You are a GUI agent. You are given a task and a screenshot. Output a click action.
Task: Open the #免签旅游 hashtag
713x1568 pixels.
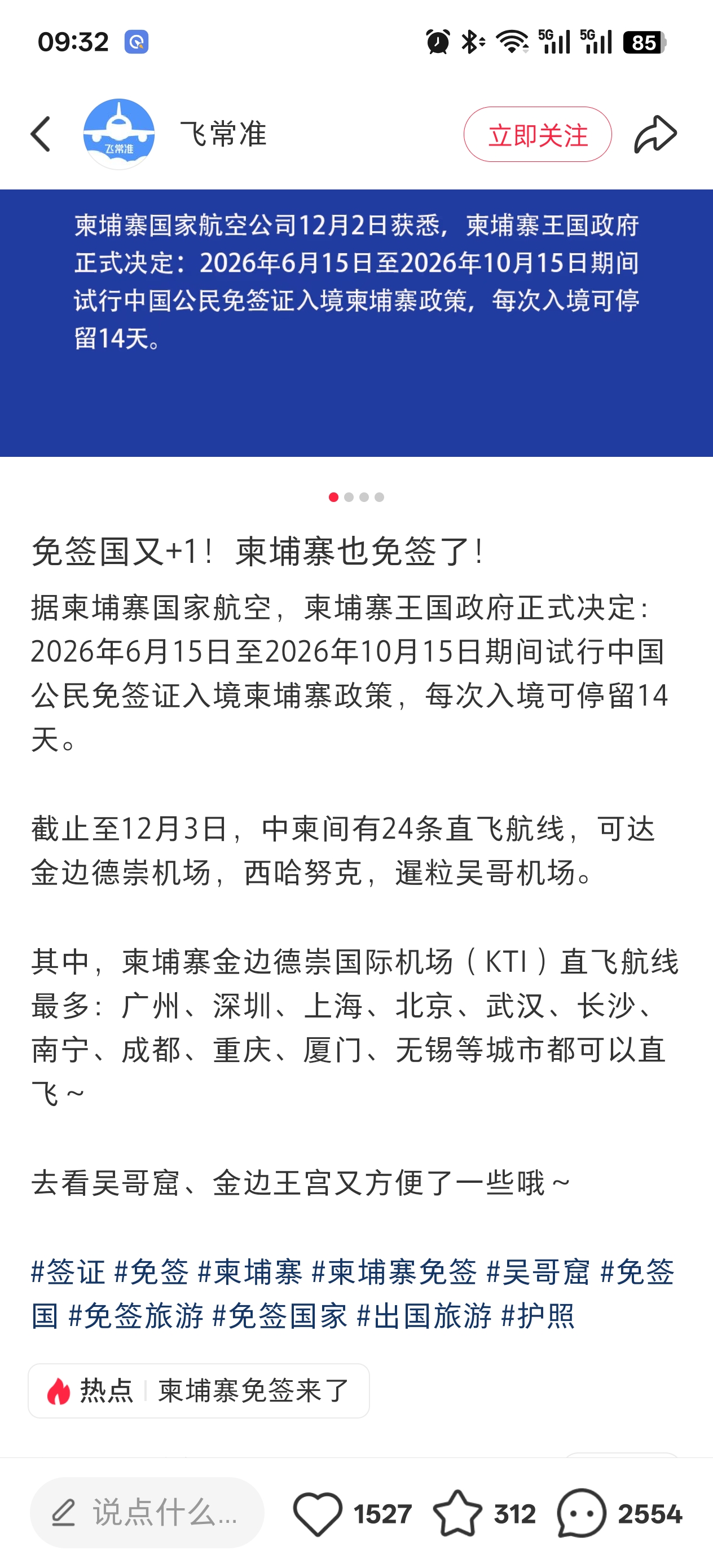(x=137, y=1316)
